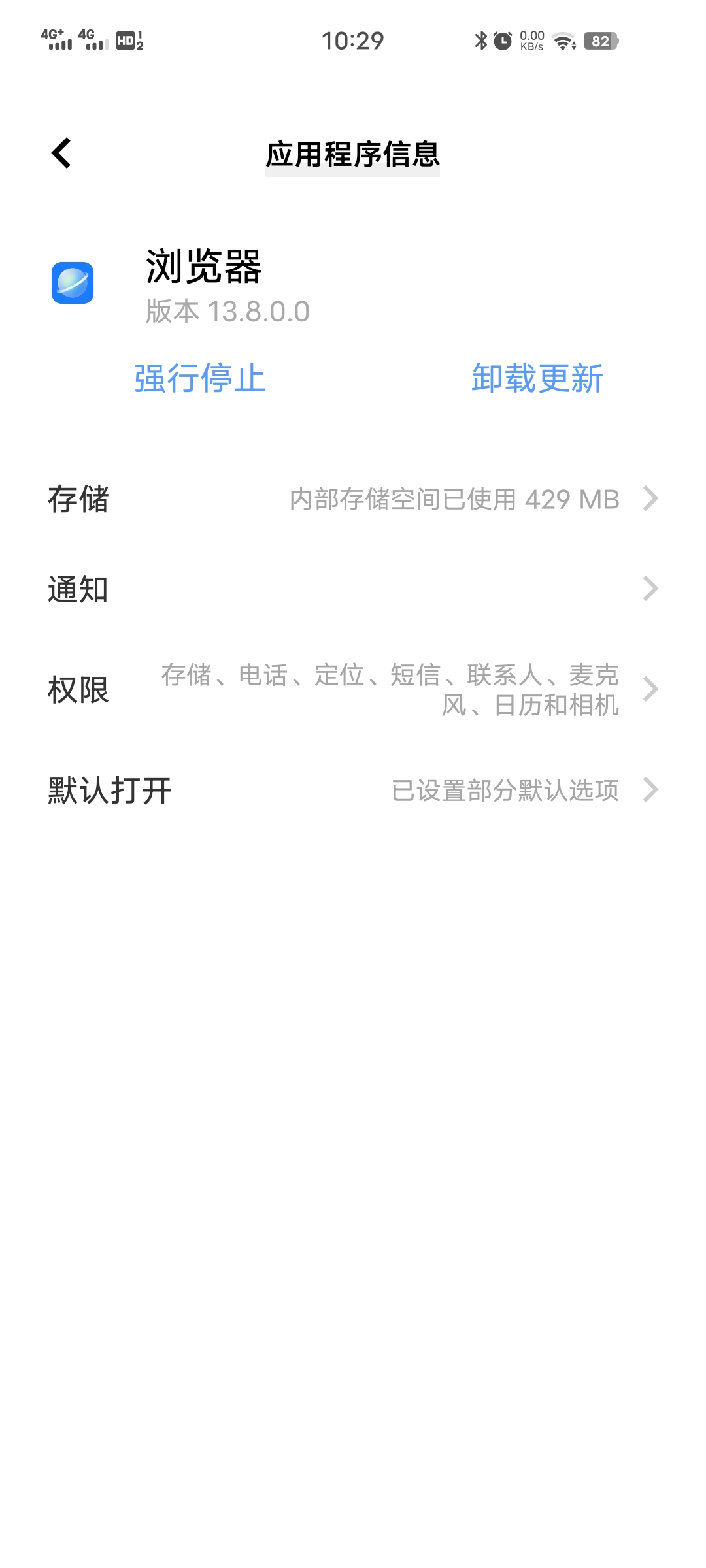The height and width of the screenshot is (1568, 706).
Task: Force stop the browser with 强行停止
Action: pyautogui.click(x=199, y=378)
